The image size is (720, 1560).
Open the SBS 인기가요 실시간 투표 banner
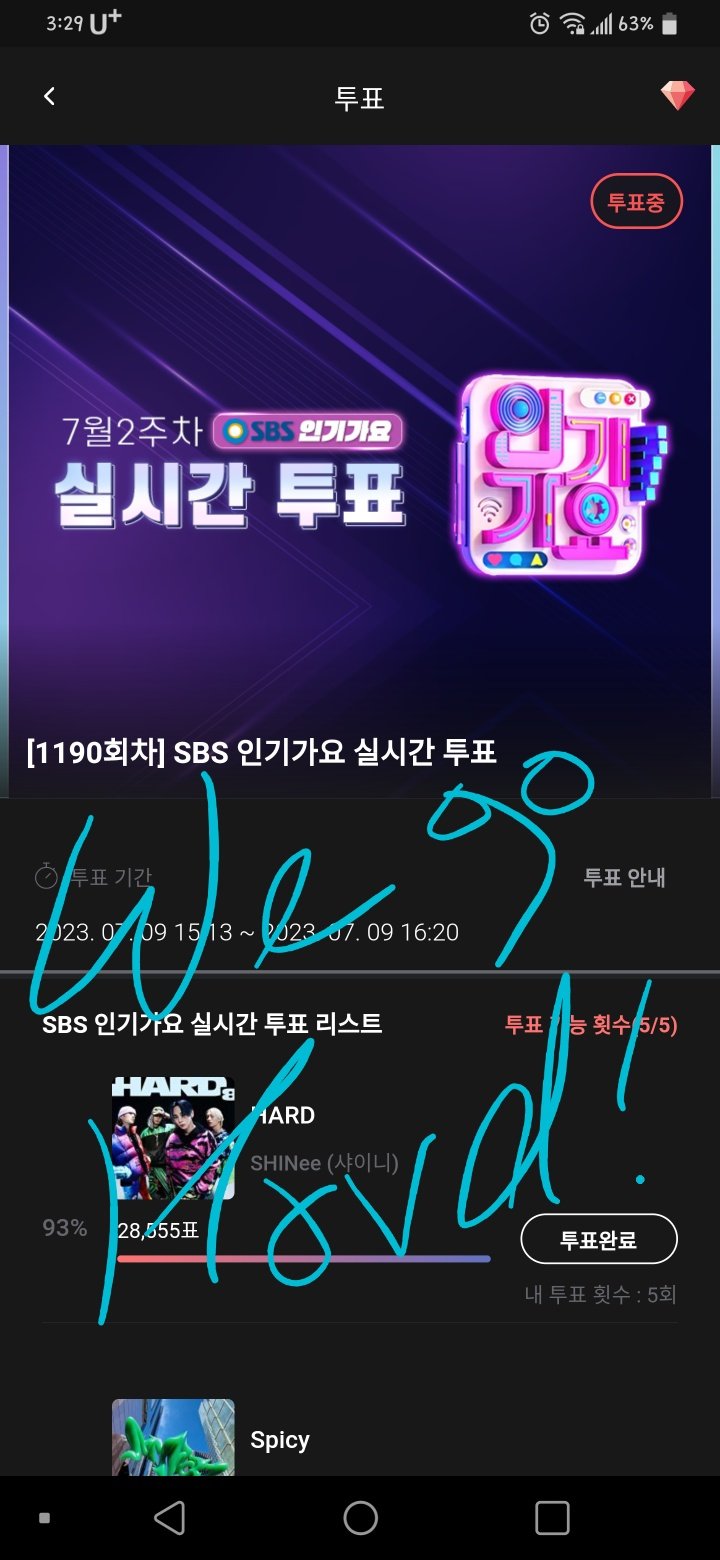pos(360,471)
